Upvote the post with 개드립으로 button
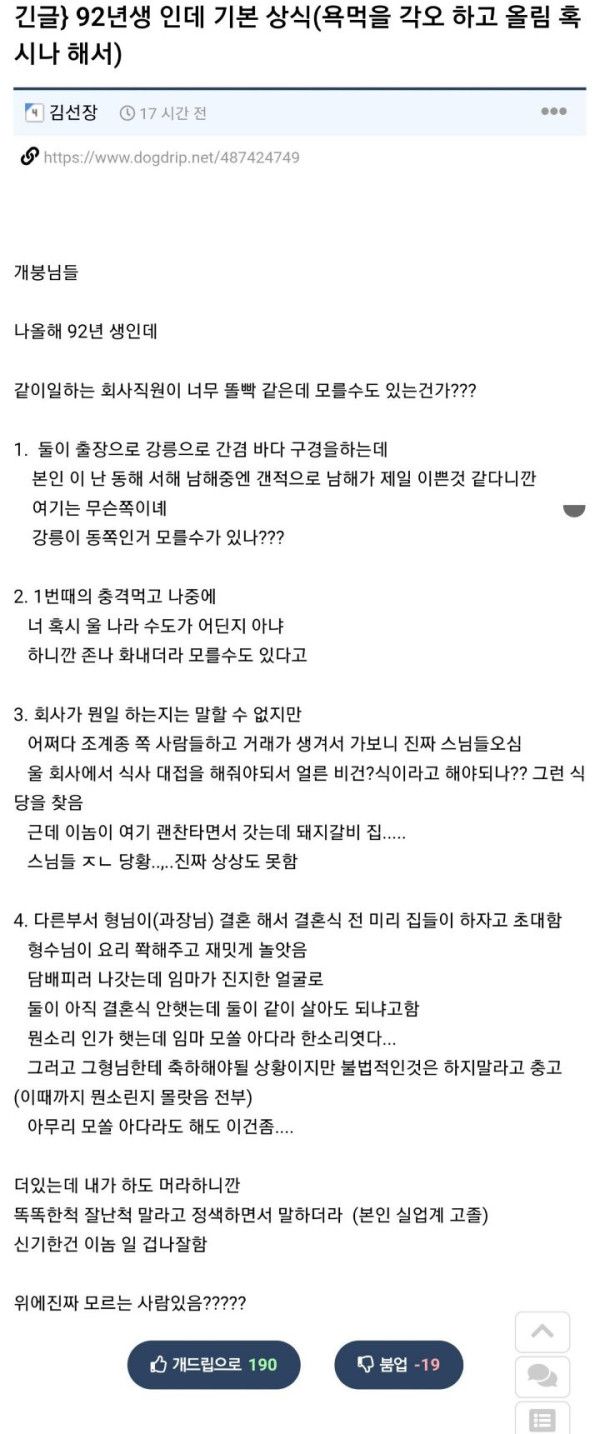The image size is (600, 1434). (x=213, y=1364)
